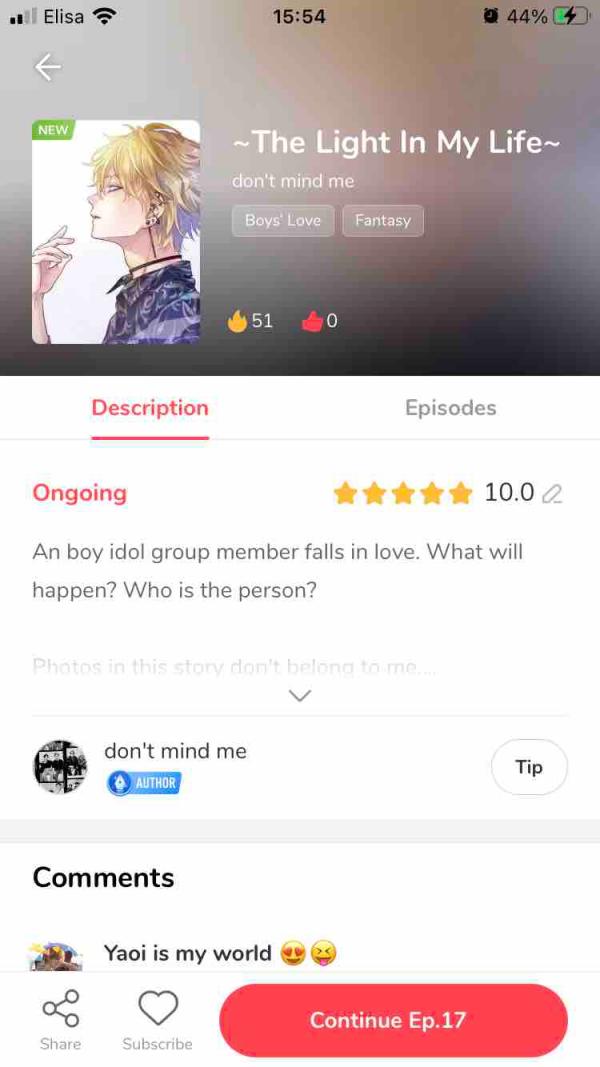This screenshot has width=600, height=1067.
Task: Subscribe to this story
Action: [157, 1019]
